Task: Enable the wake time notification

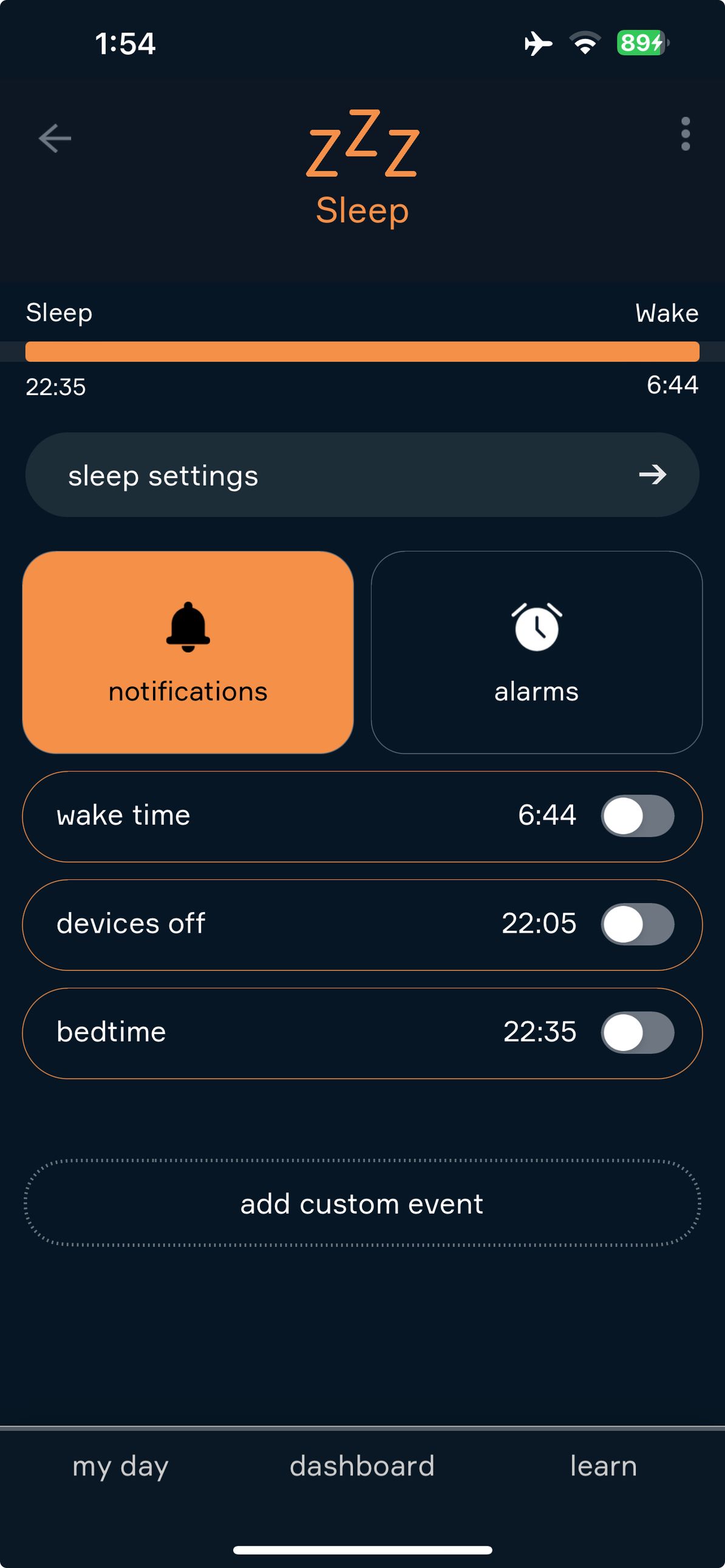Action: point(637,816)
